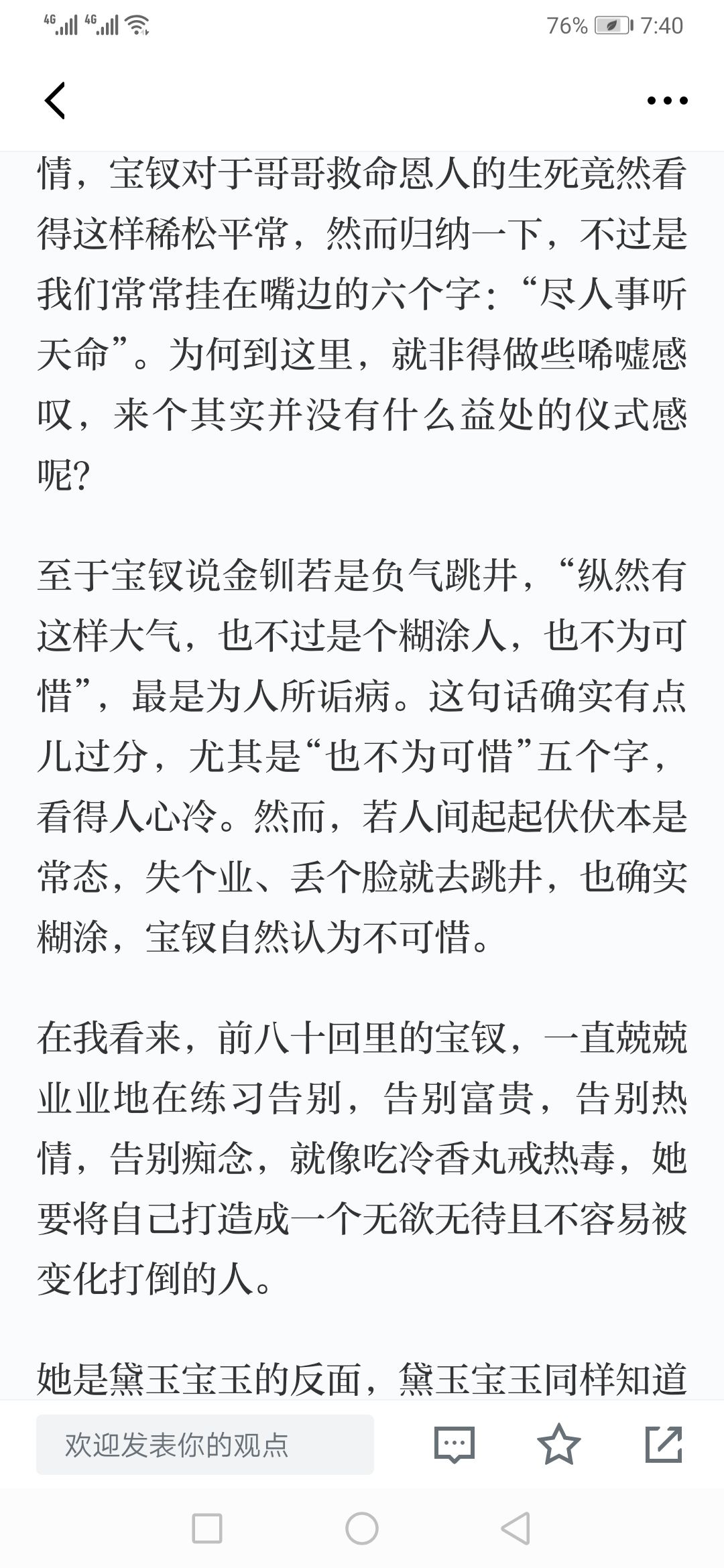The height and width of the screenshot is (1568, 724).
Task: Tap the system home button
Action: [362, 1529]
